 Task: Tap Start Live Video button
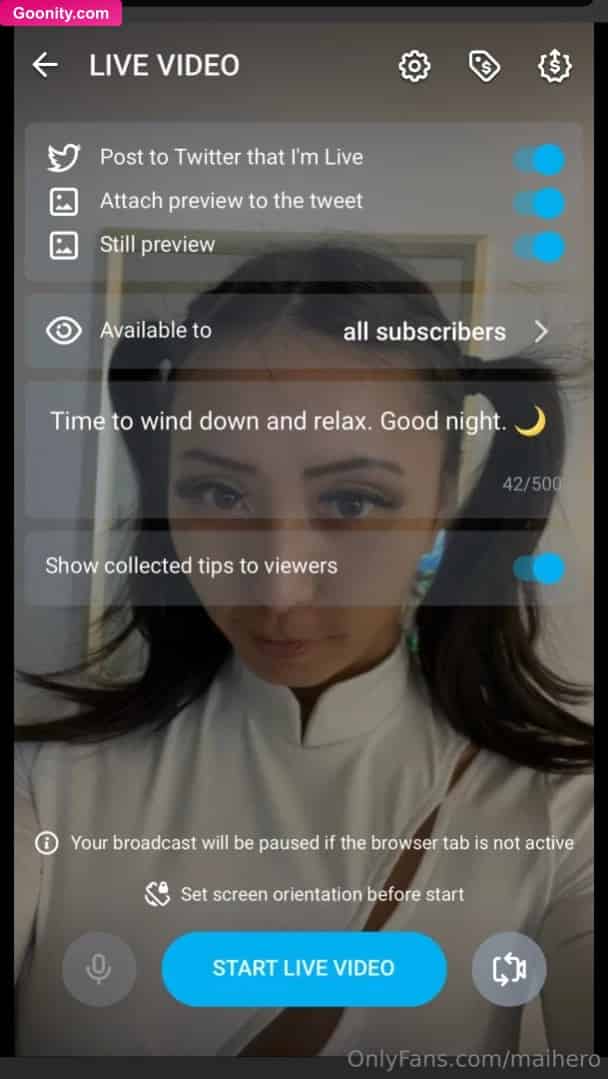304,968
